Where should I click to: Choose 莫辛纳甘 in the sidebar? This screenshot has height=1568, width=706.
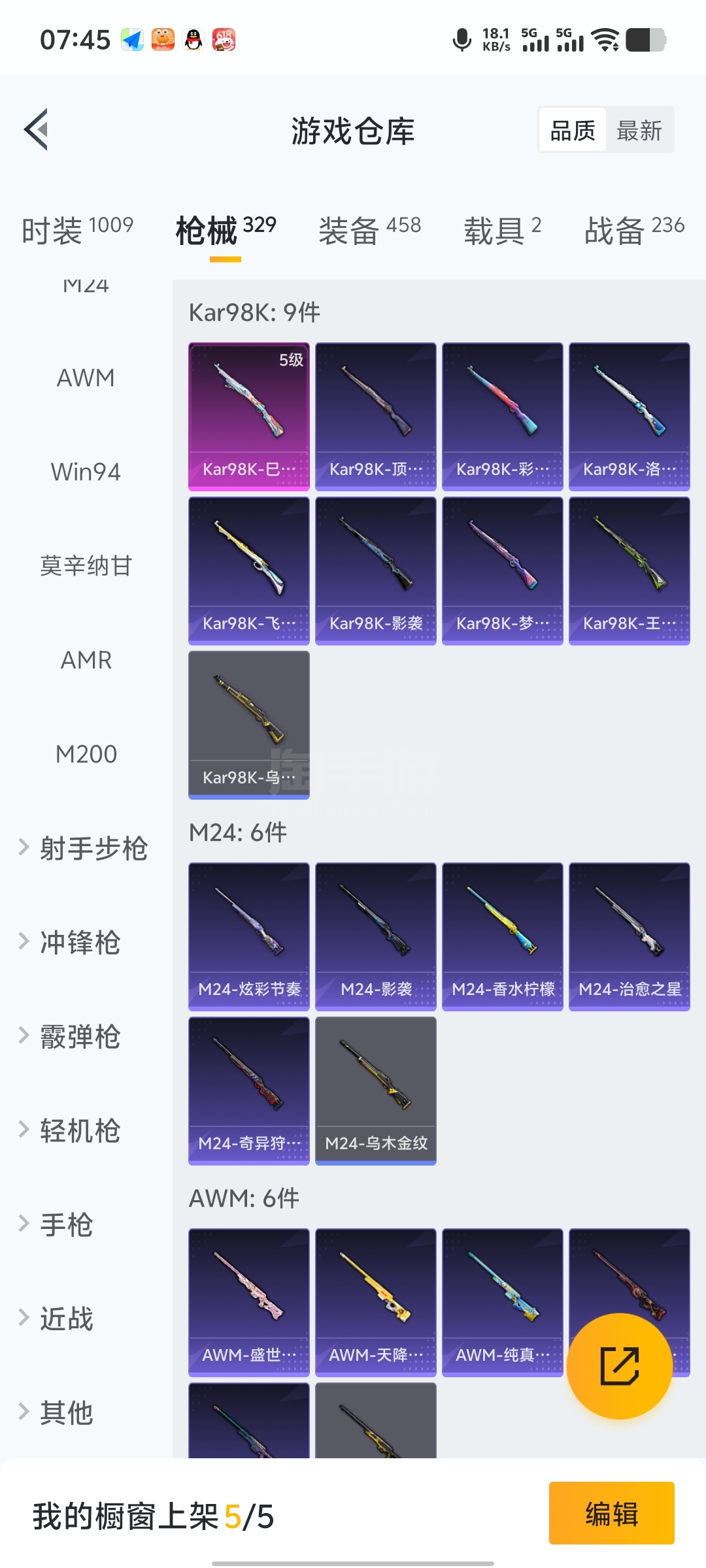pyautogui.click(x=86, y=566)
